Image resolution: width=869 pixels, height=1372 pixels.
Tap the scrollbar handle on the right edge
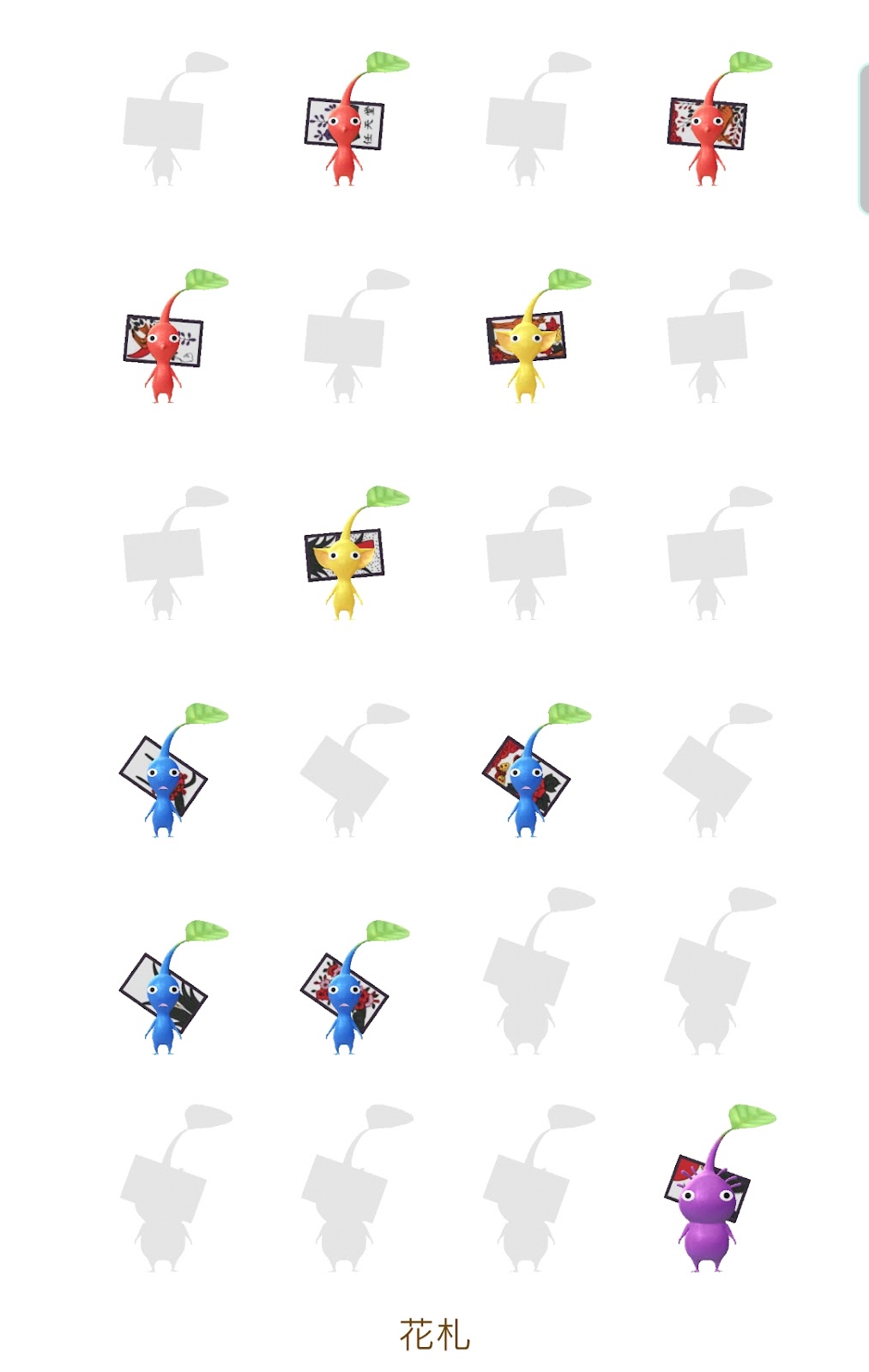click(x=863, y=138)
